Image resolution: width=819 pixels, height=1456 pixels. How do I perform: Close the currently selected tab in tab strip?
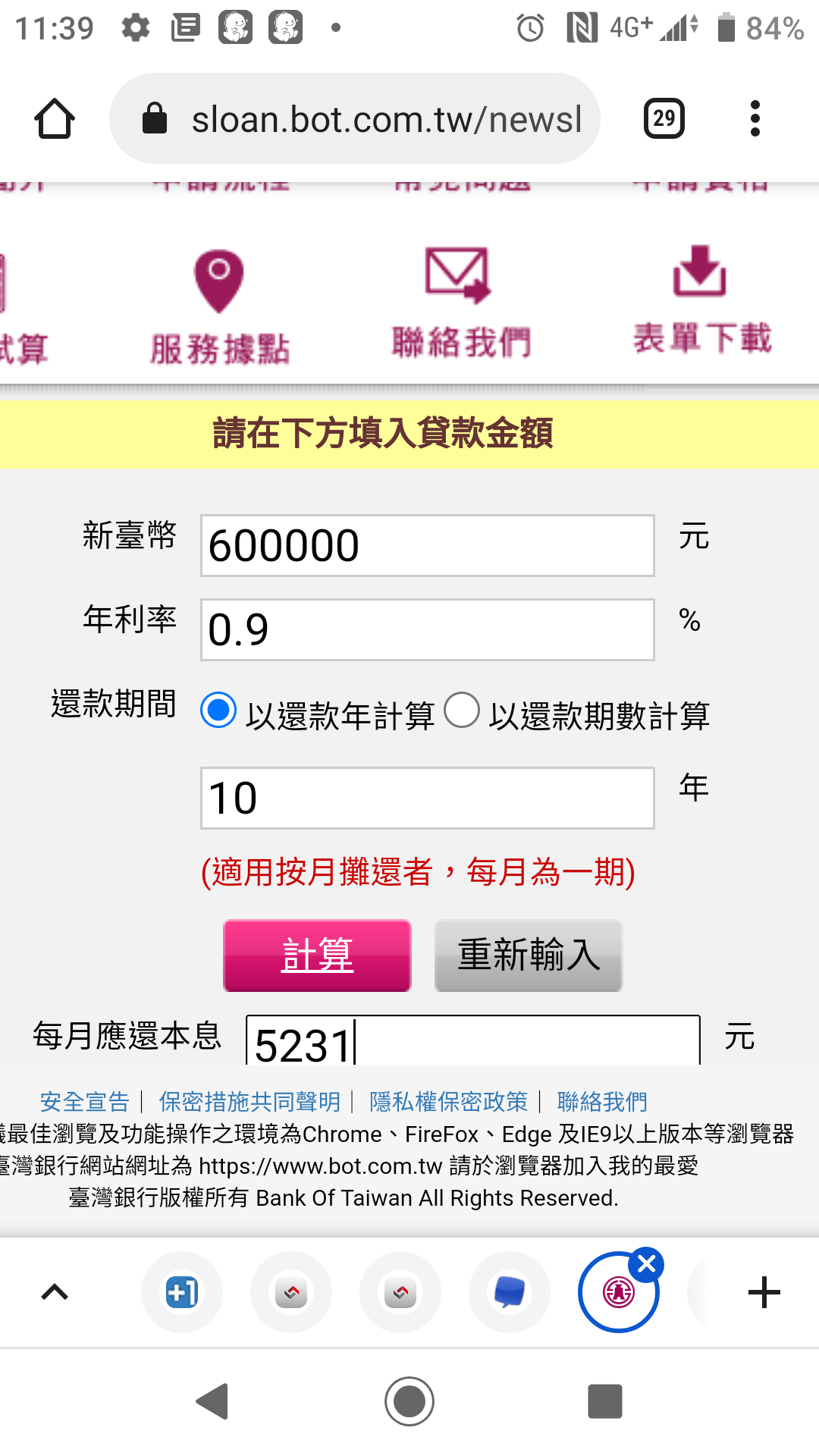click(647, 1264)
